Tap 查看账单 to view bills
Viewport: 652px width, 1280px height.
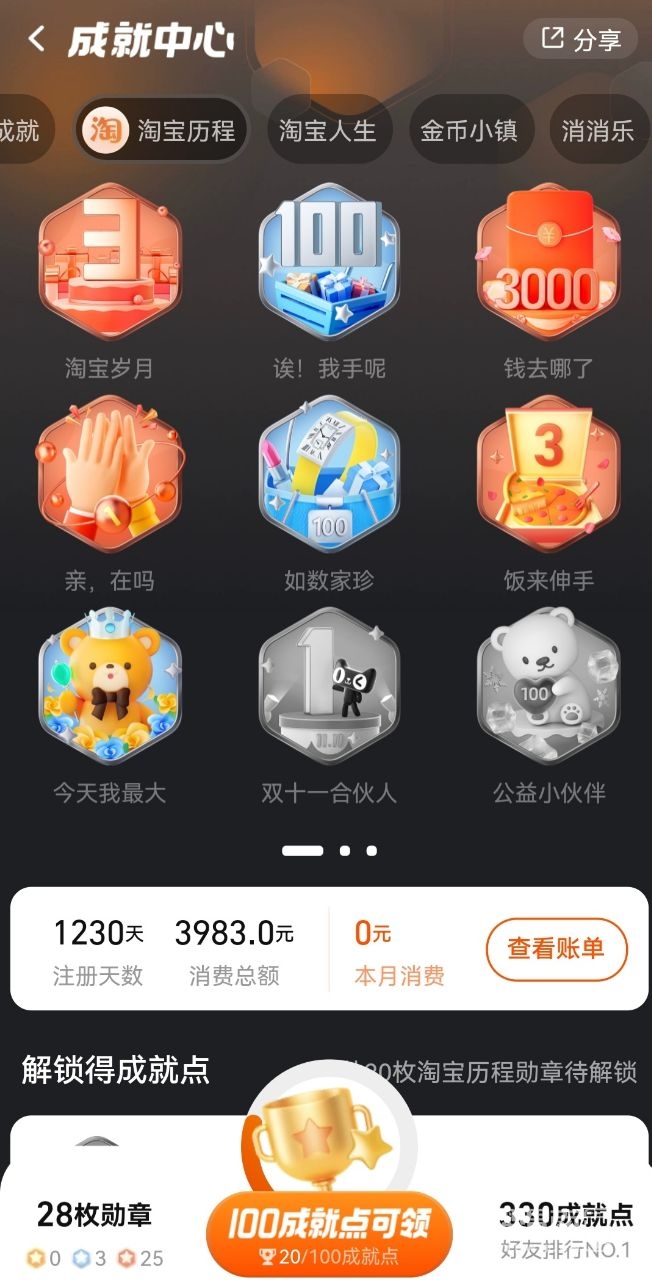[556, 948]
